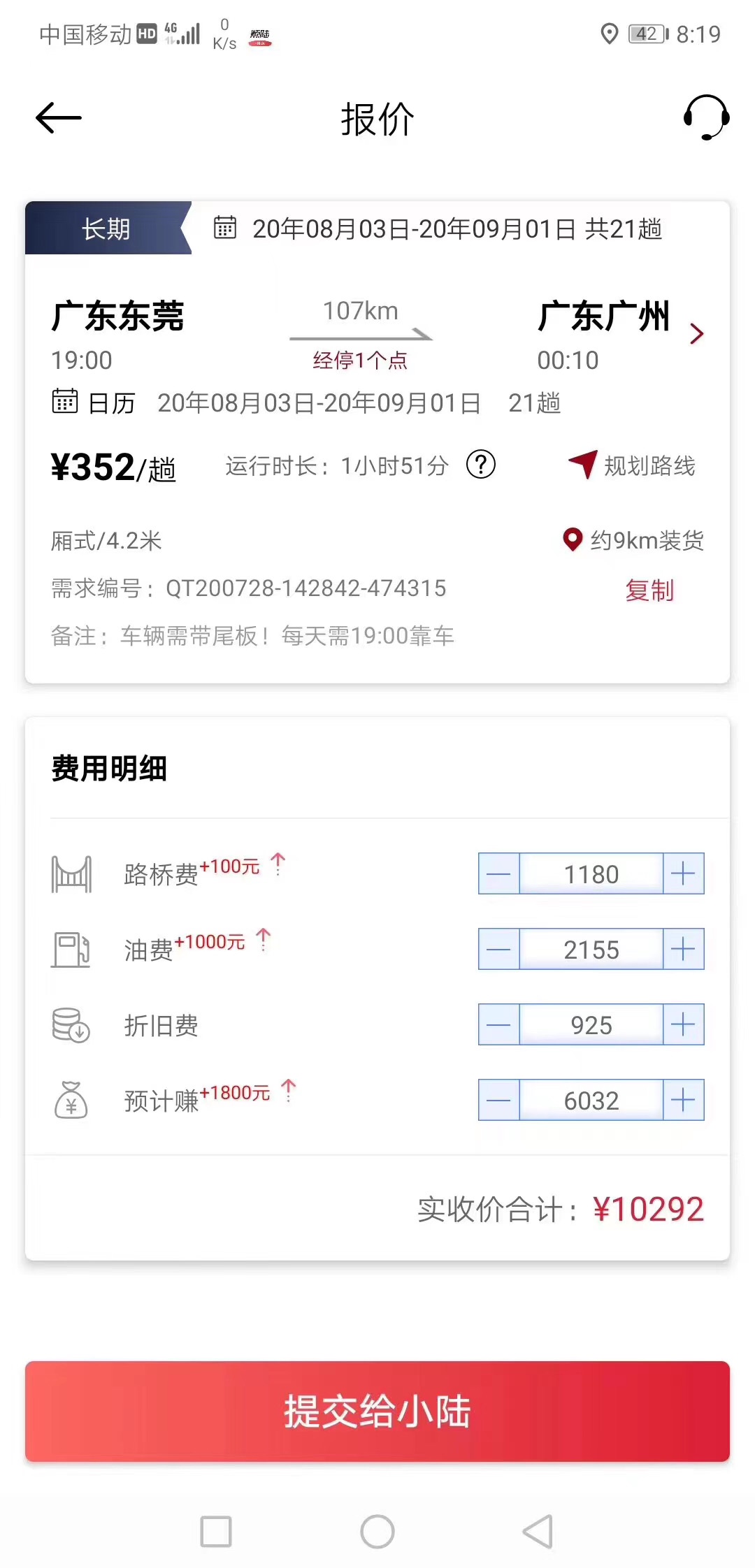Viewport: 755px width, 1568px height.
Task: Tap the system home button
Action: (x=377, y=1532)
